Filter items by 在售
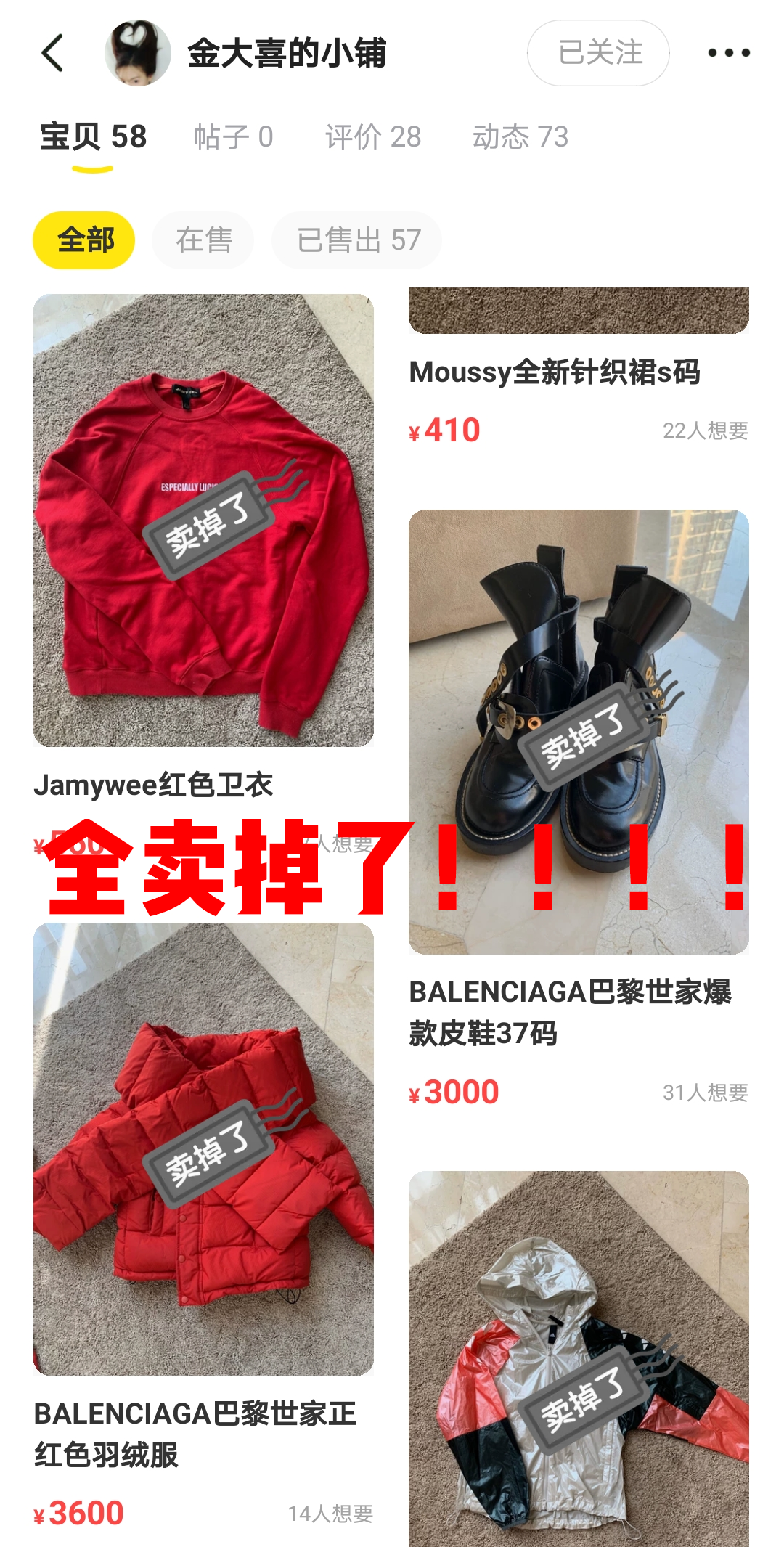 pos(203,240)
